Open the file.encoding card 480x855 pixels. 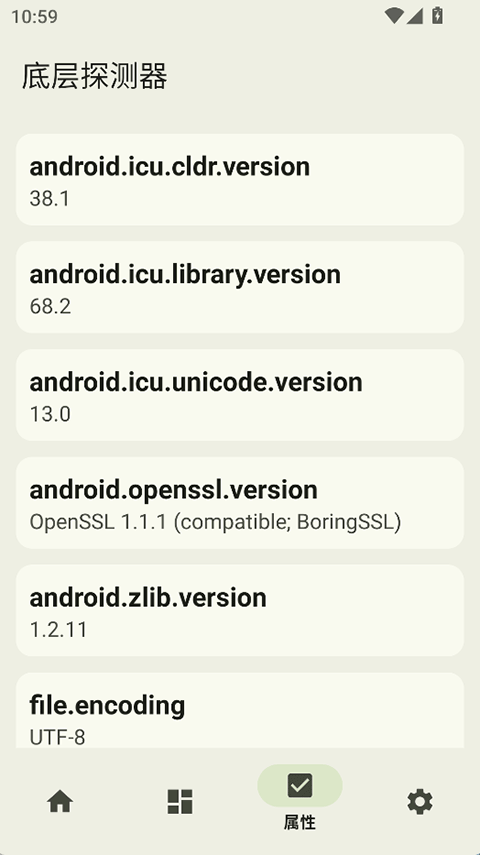240,710
